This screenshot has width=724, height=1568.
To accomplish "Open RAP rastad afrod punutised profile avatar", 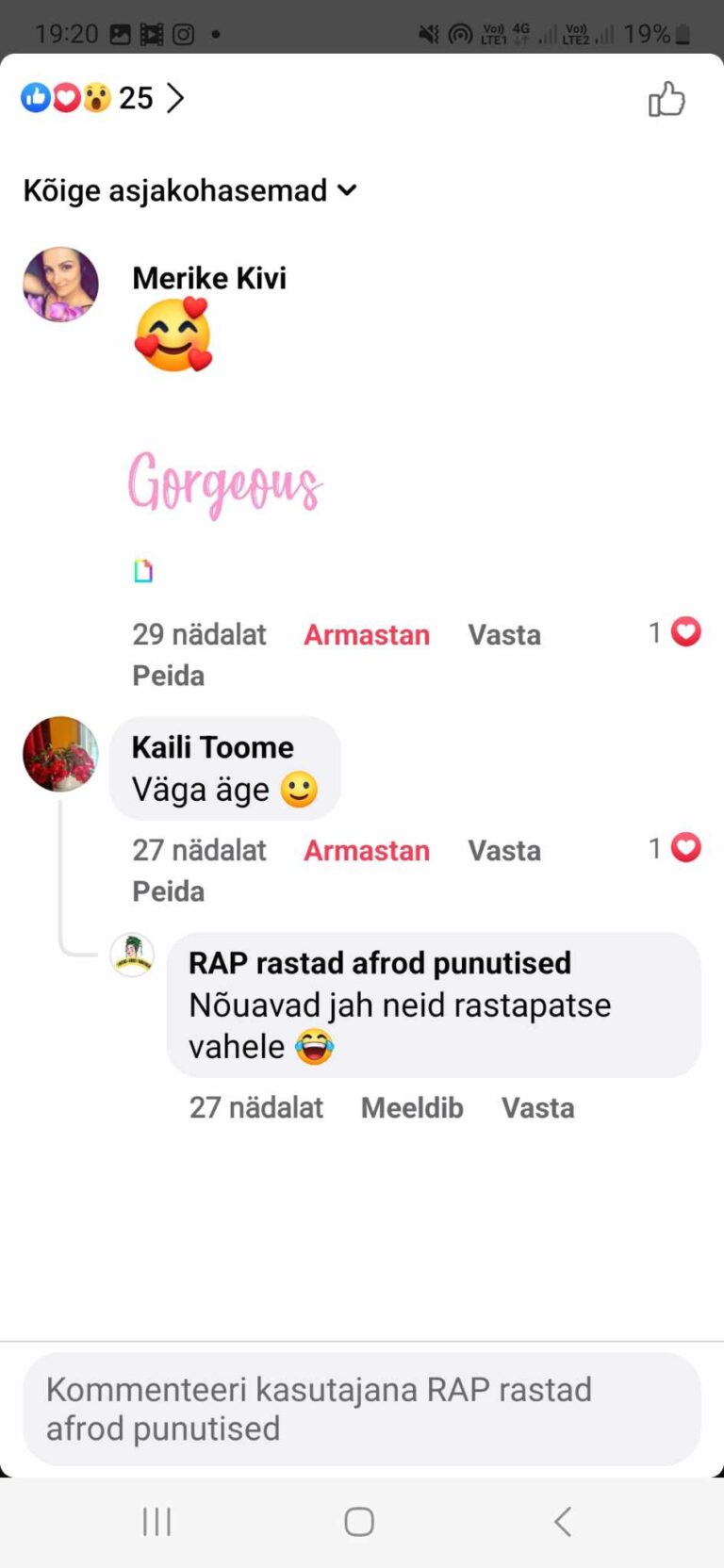I will (132, 955).
